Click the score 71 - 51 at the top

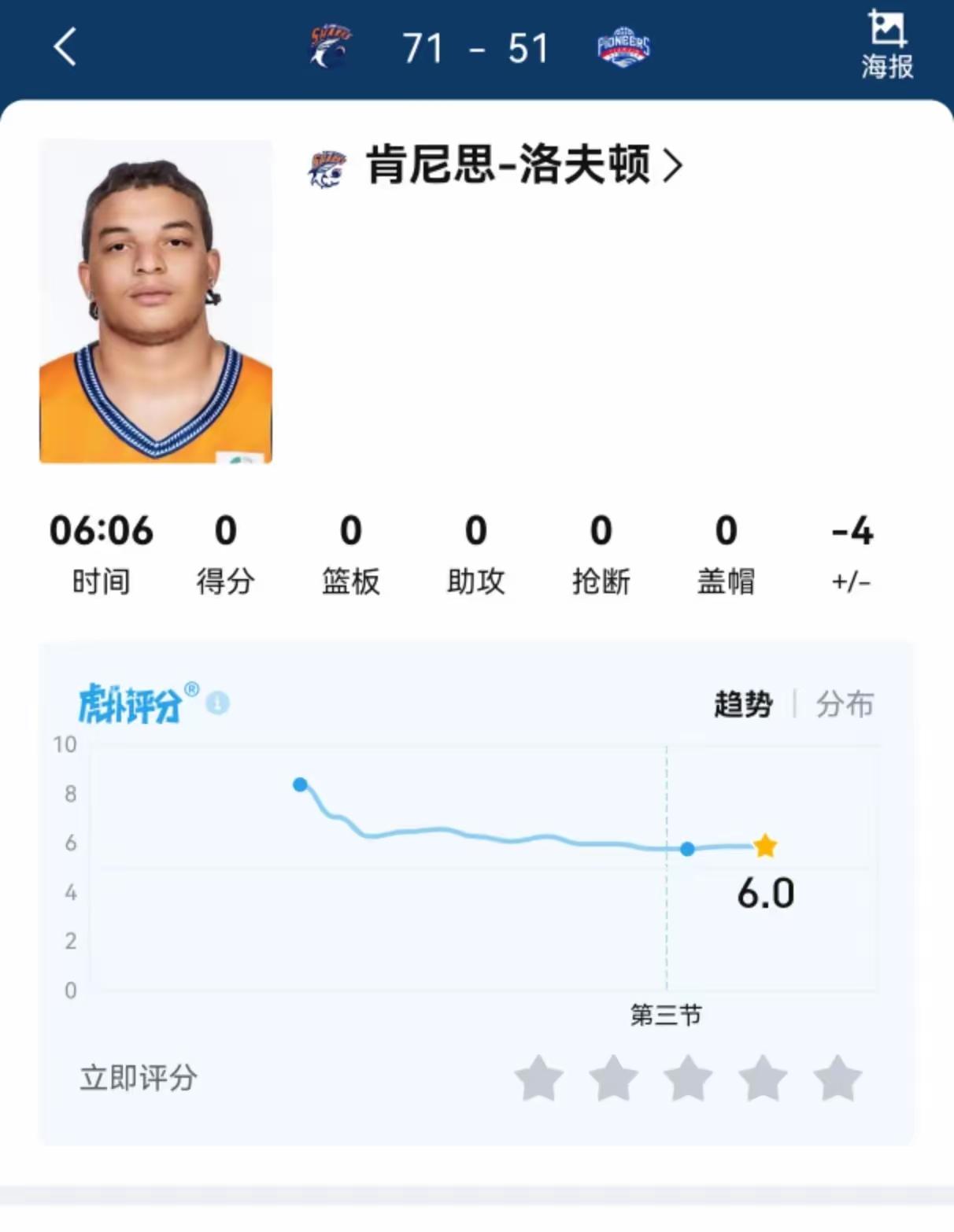tap(476, 46)
